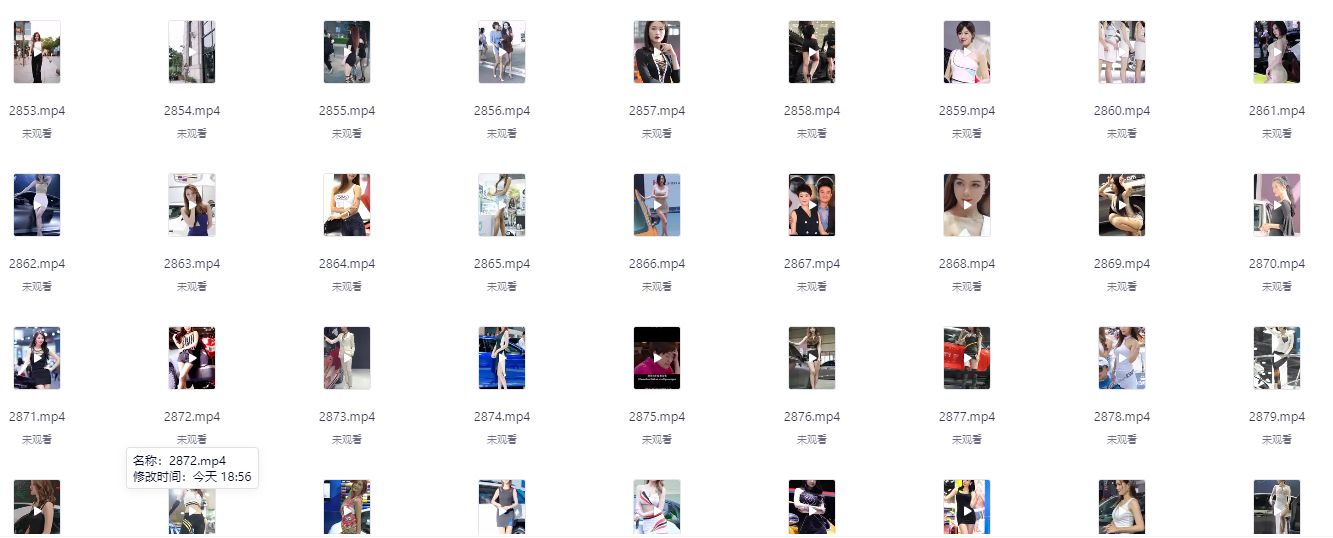The image size is (1333, 538).
Task: Open video 2877.mp4
Action: tap(967, 358)
